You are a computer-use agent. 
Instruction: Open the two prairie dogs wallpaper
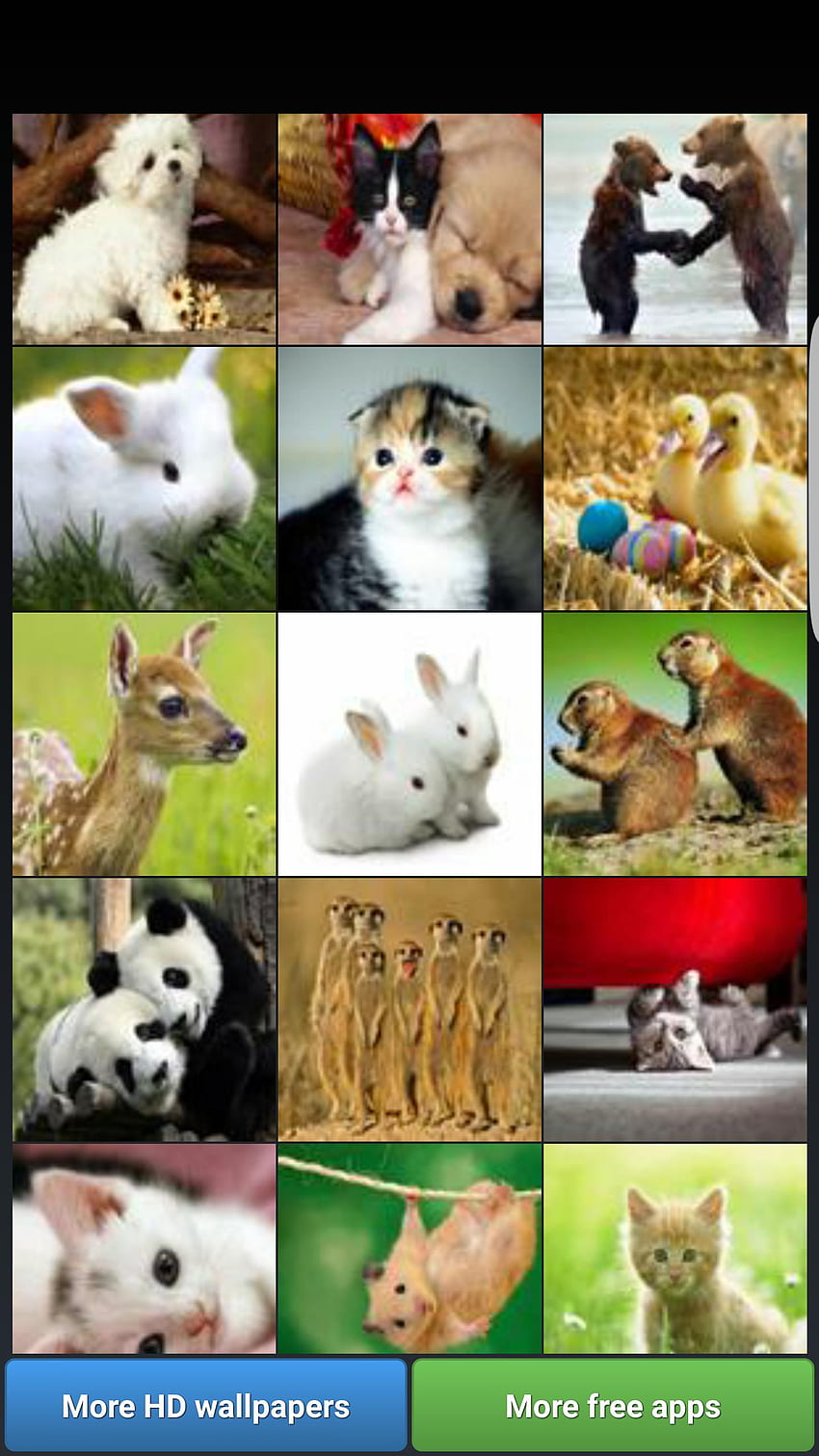pos(675,744)
